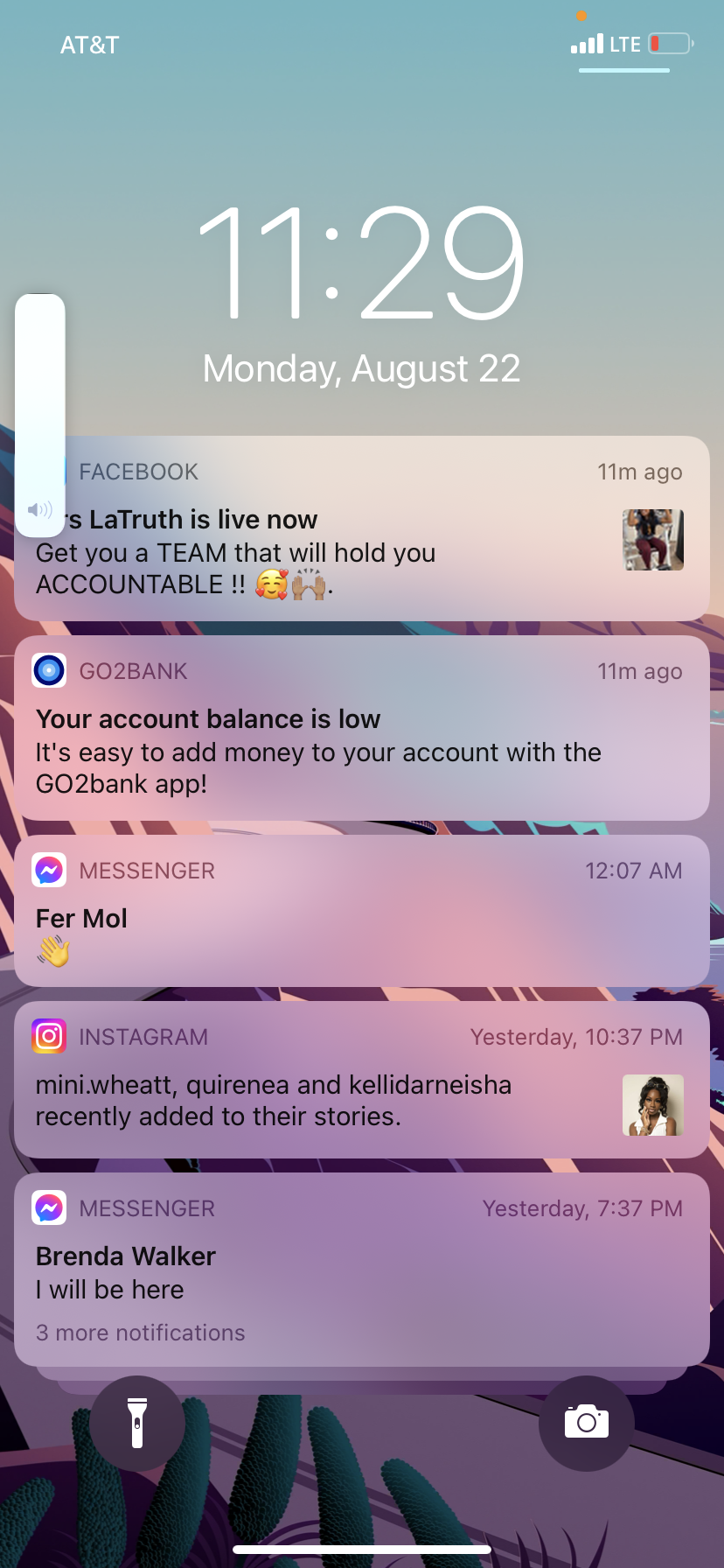Viewport: 724px width, 1568px height.
Task: Open Brenda Walker's Messenger notification
Action: [361, 1273]
